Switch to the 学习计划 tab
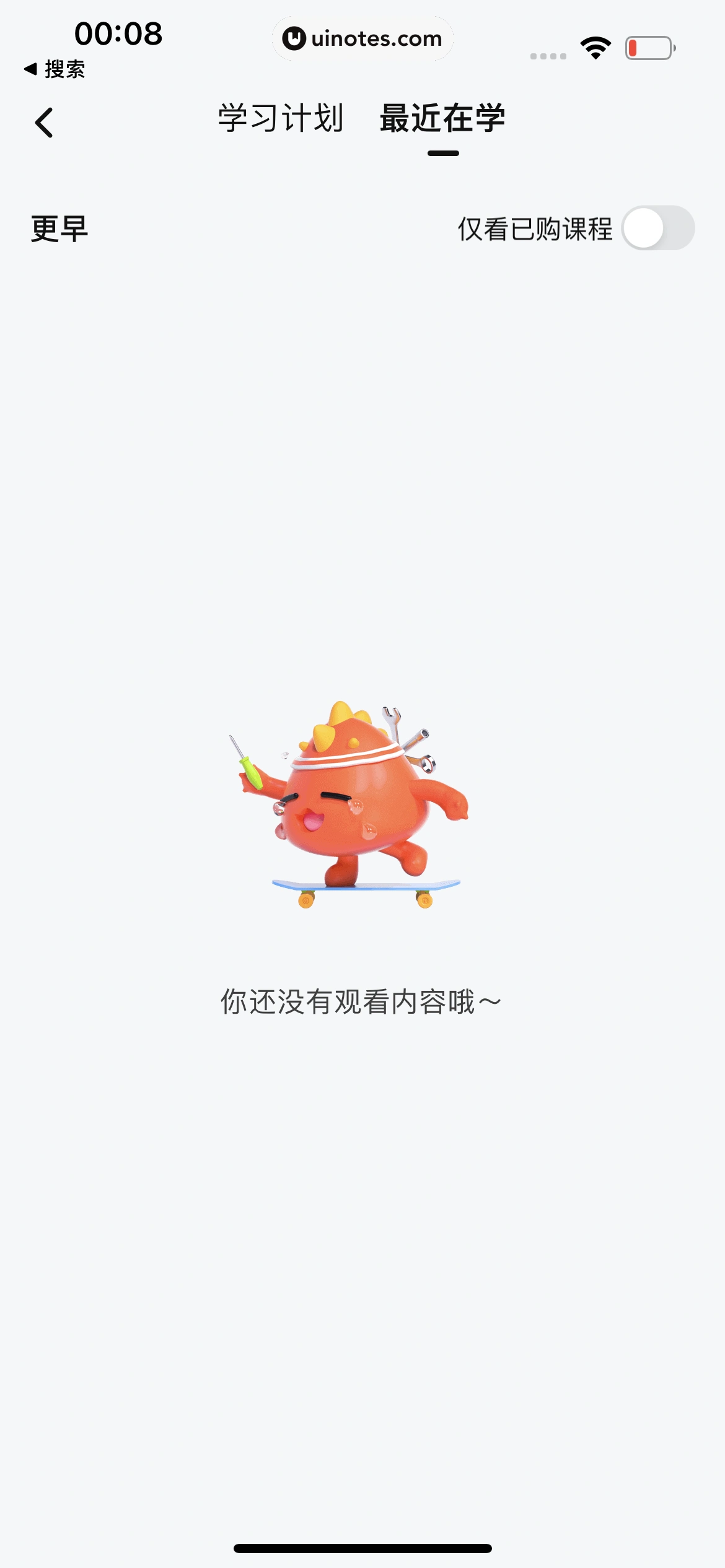The height and width of the screenshot is (1568, 725). (281, 118)
